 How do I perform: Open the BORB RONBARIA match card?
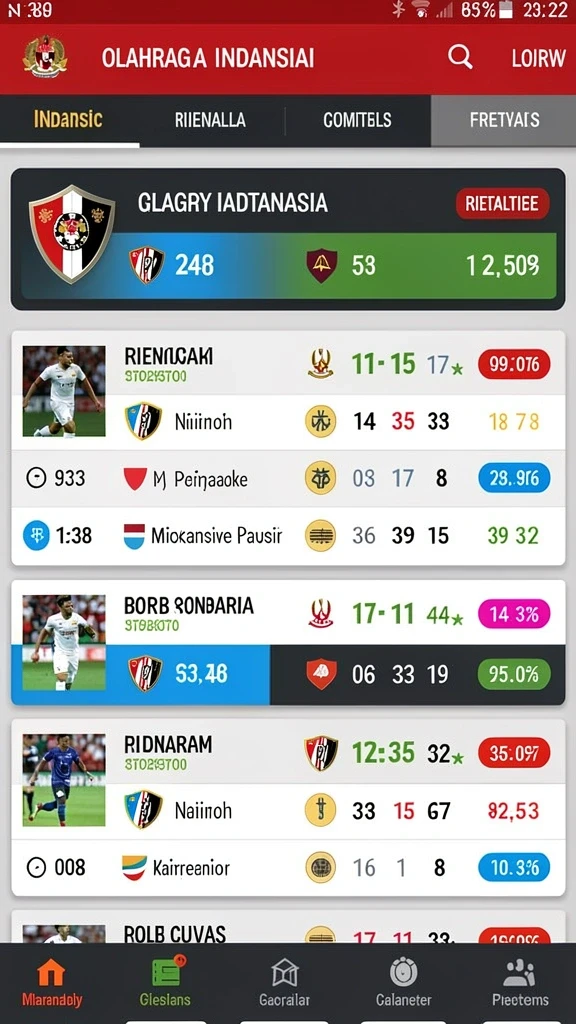point(288,643)
